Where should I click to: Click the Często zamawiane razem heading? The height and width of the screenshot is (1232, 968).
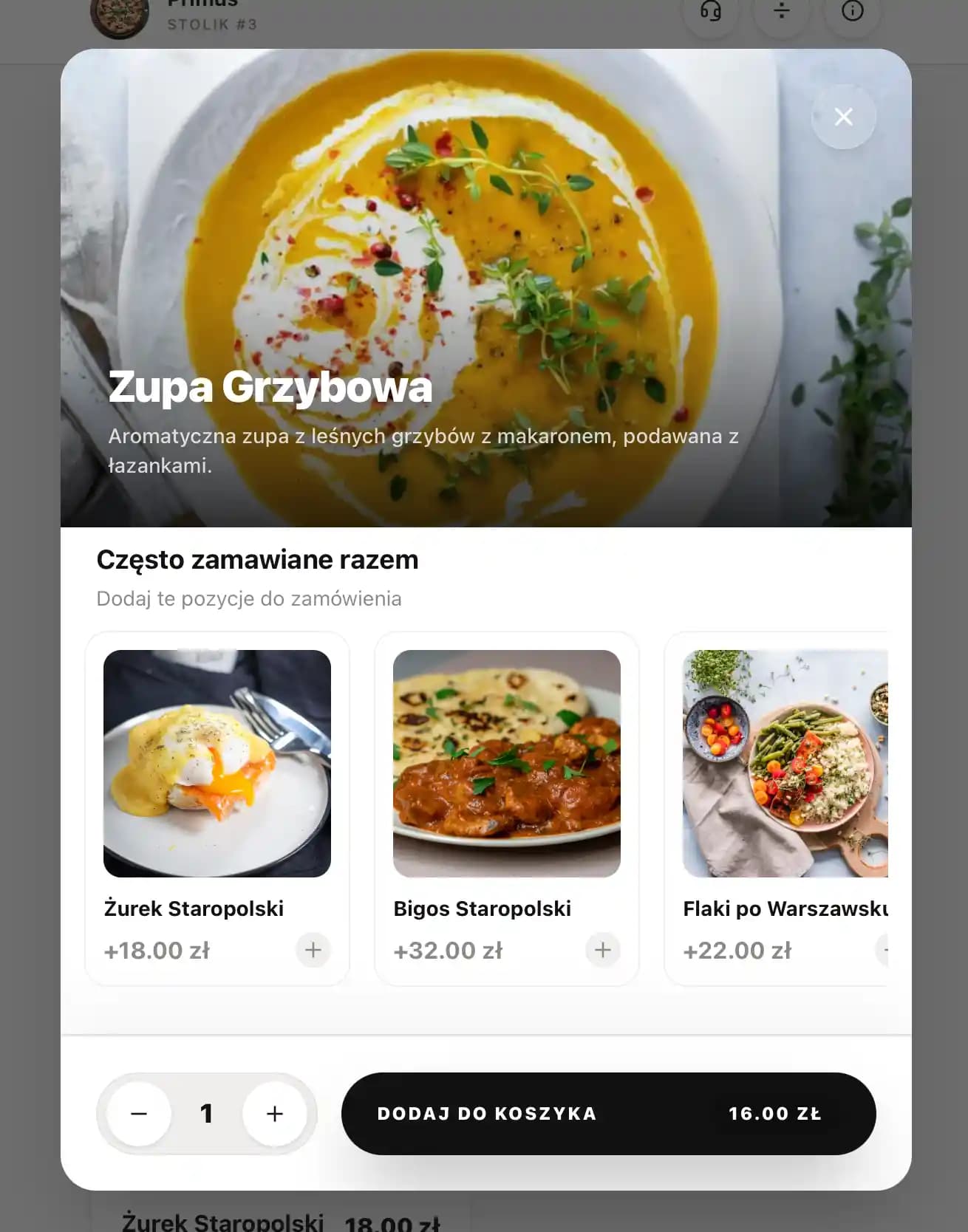(257, 559)
